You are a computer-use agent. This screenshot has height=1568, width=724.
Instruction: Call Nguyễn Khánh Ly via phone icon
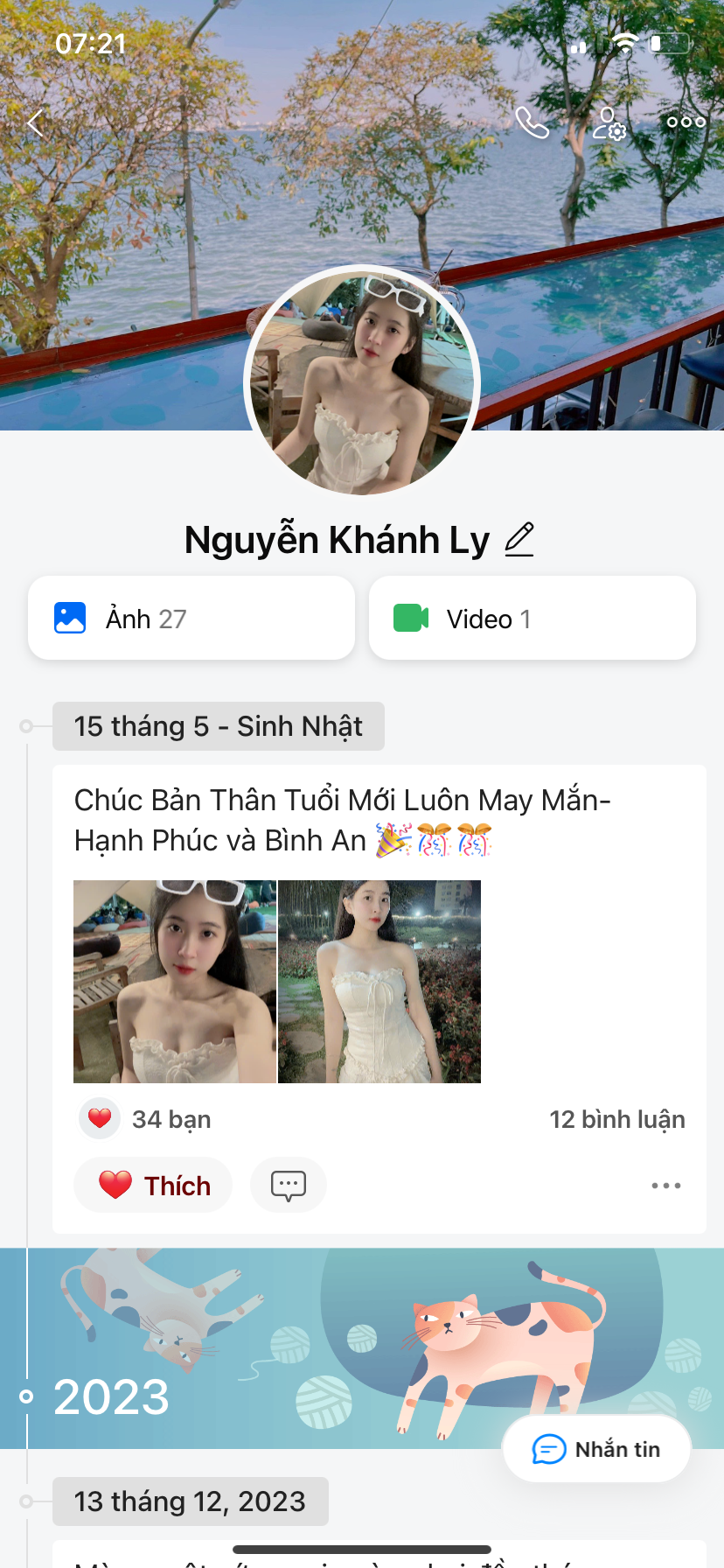coord(532,122)
